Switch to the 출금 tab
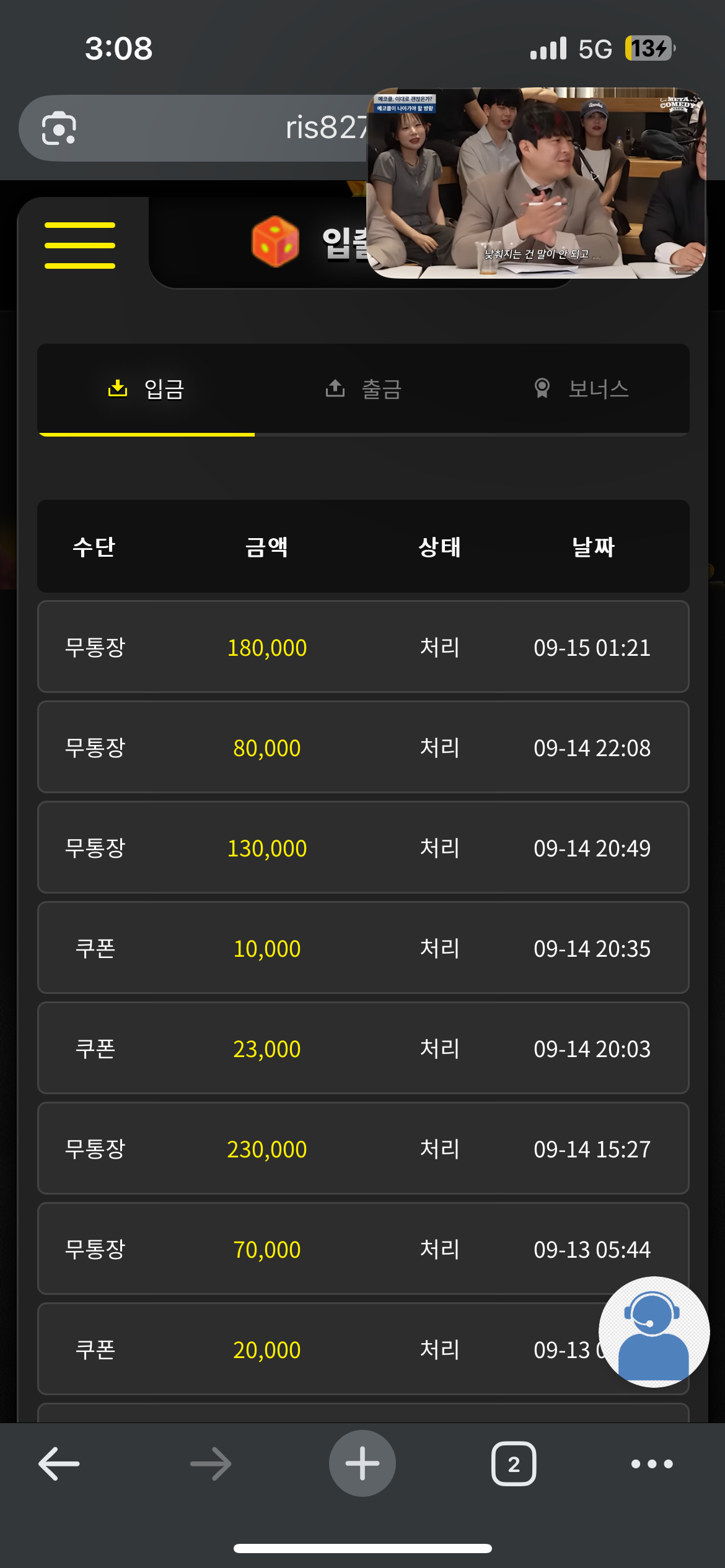The width and height of the screenshot is (725, 1568). click(x=363, y=389)
